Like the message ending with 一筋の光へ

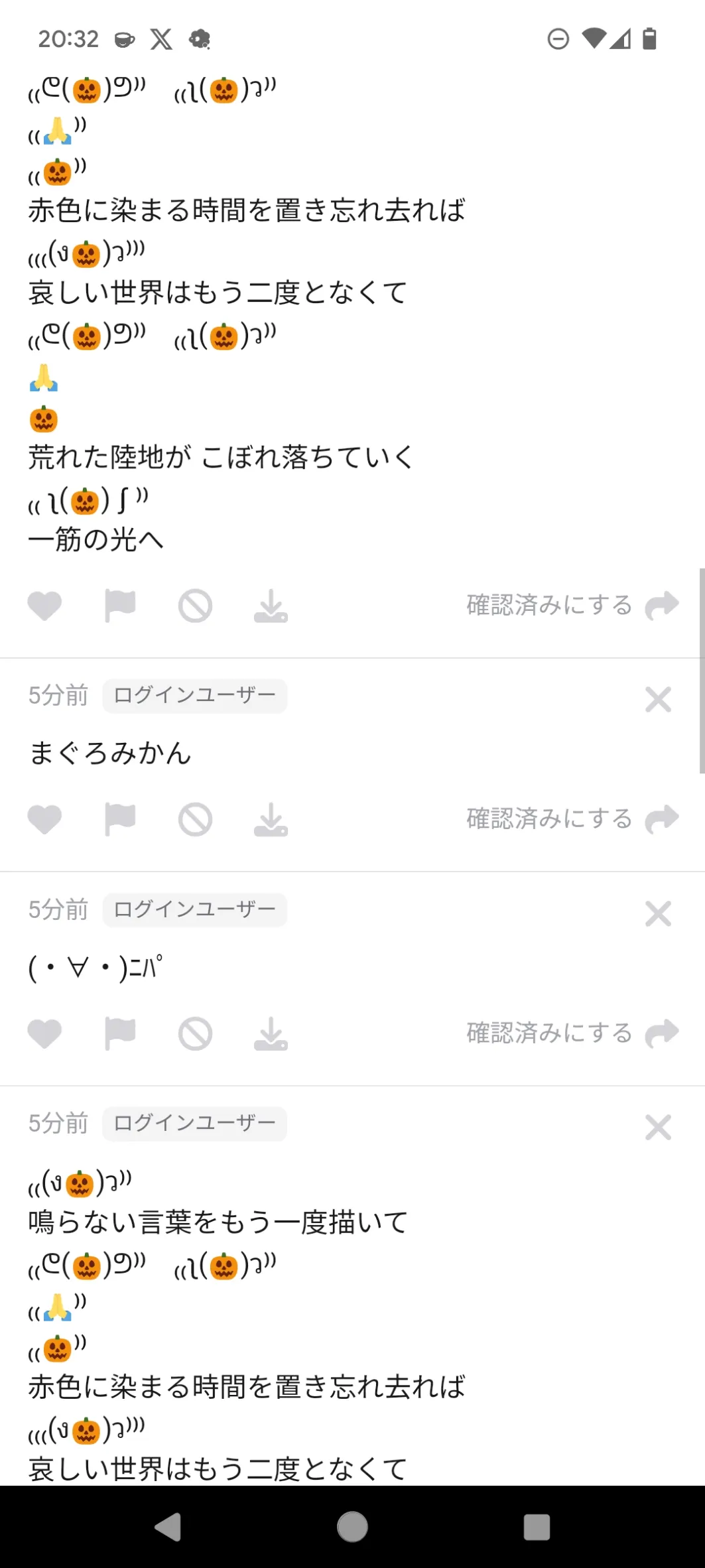pyautogui.click(x=44, y=606)
